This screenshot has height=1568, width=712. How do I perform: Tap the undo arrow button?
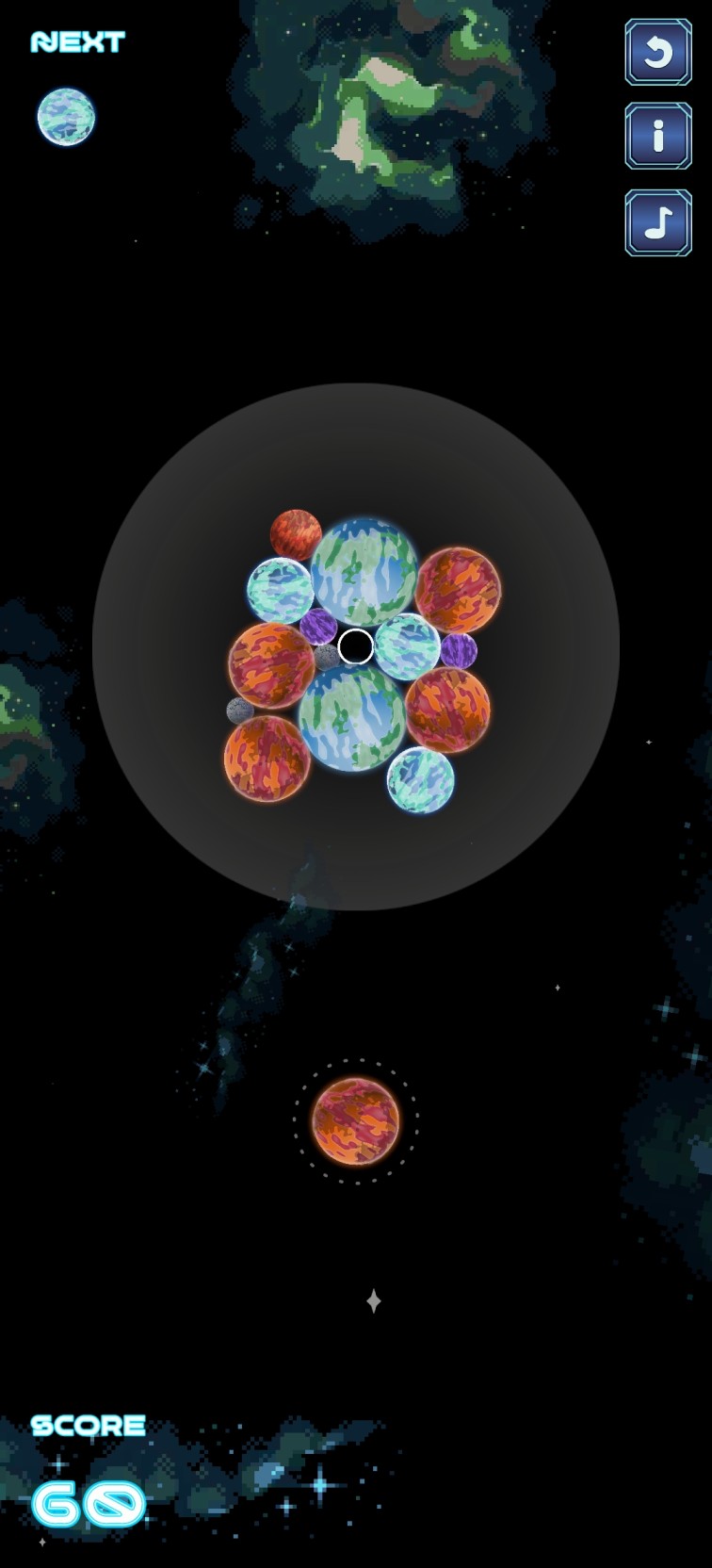tap(657, 53)
